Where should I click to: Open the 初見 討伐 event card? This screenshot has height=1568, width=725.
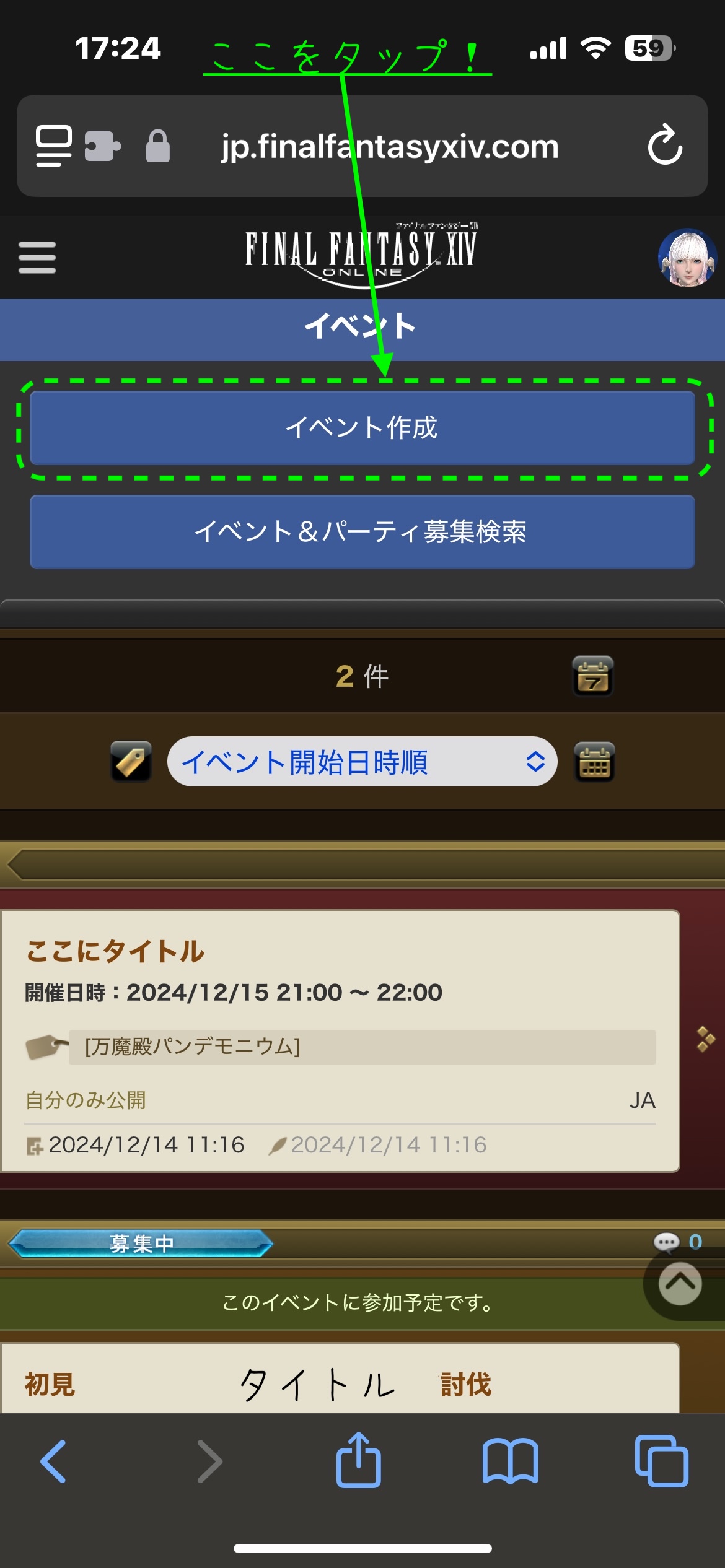340,1378
